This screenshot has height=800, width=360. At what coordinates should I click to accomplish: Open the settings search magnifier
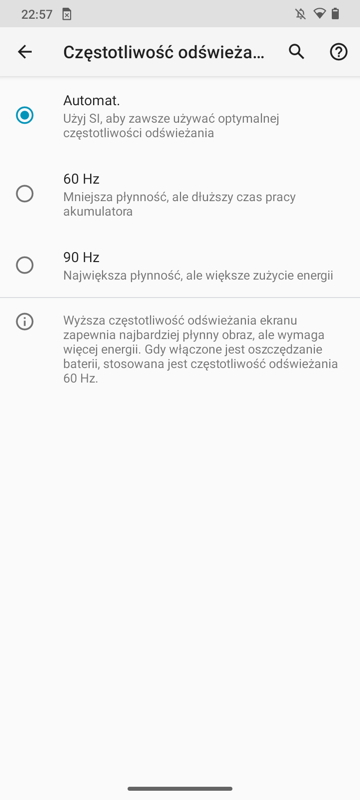coord(296,52)
